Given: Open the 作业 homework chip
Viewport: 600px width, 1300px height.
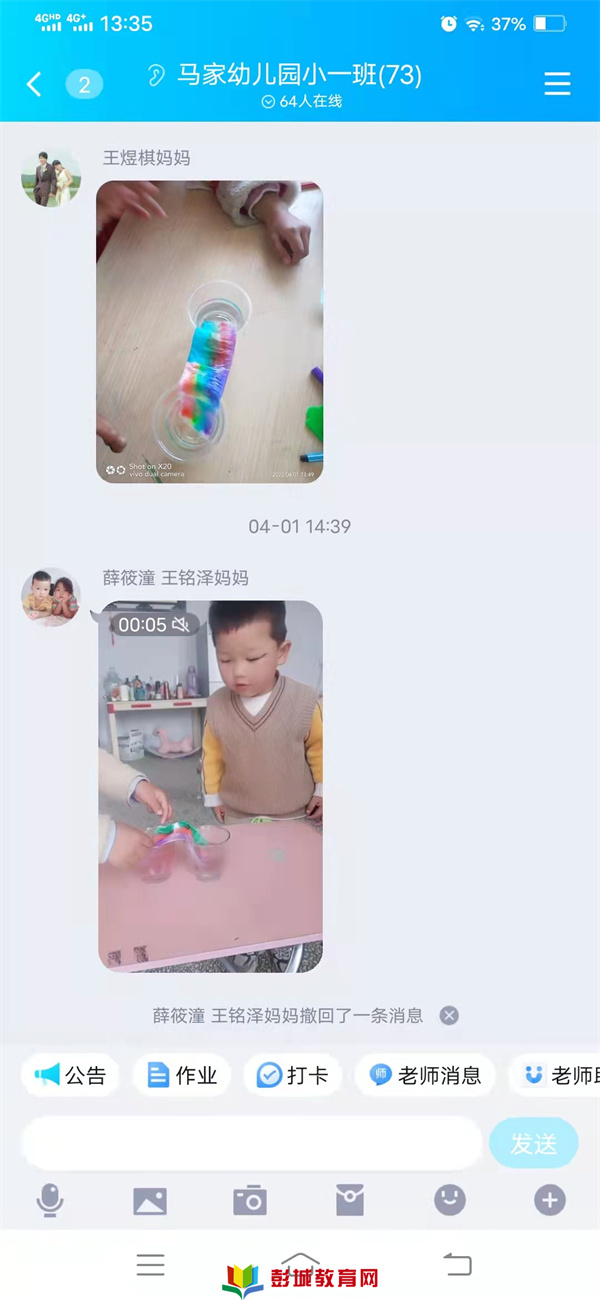Looking at the screenshot, I should coord(182,1075).
